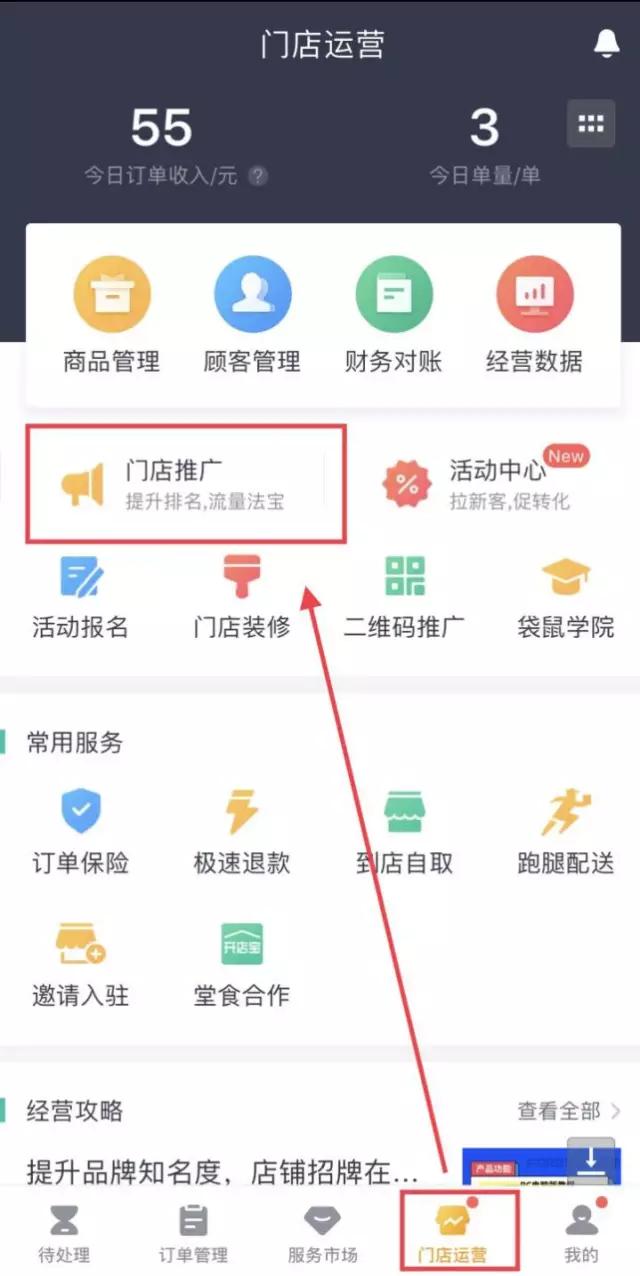Open 订单保险 order insurance

pos(80,830)
